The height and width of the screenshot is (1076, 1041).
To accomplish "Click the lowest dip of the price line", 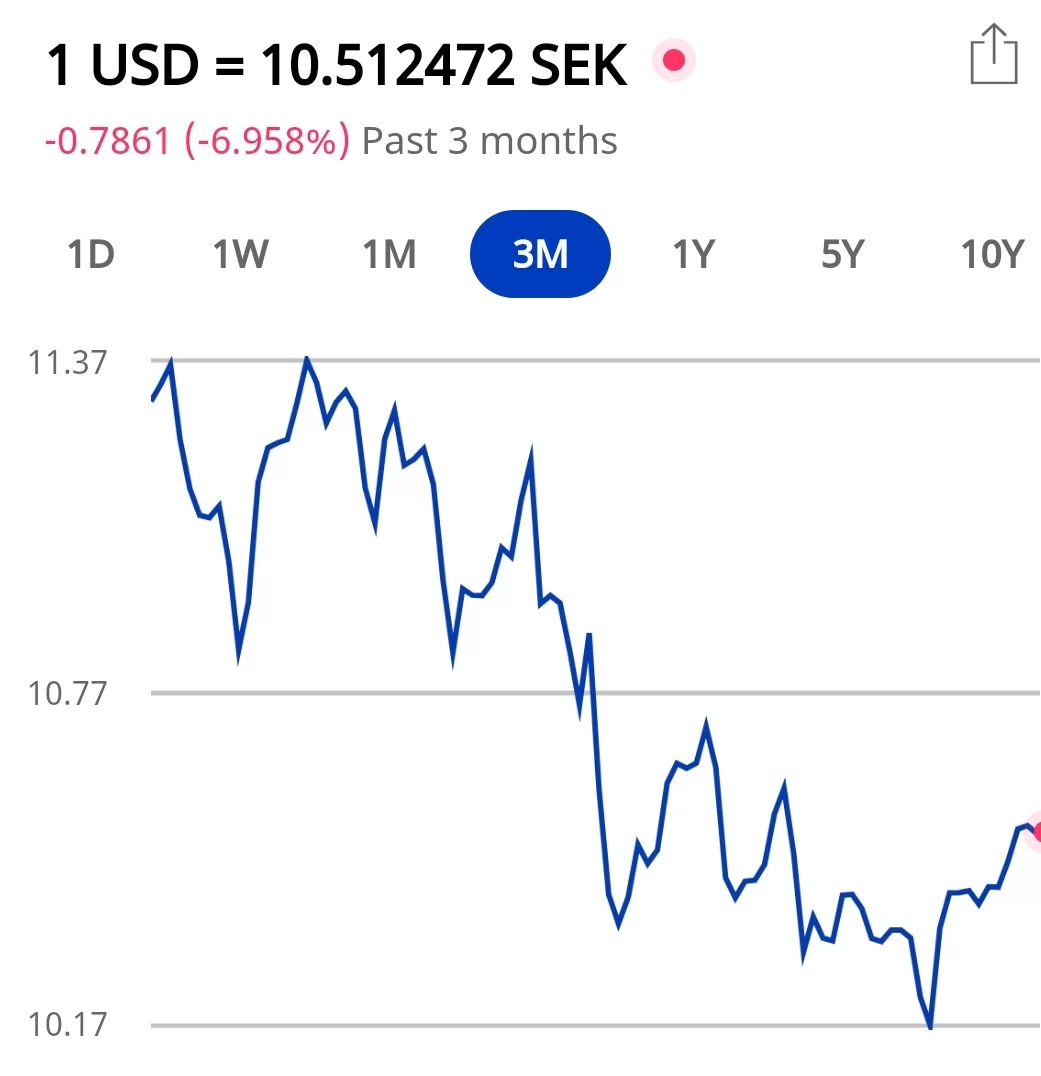I will click(x=929, y=1025).
